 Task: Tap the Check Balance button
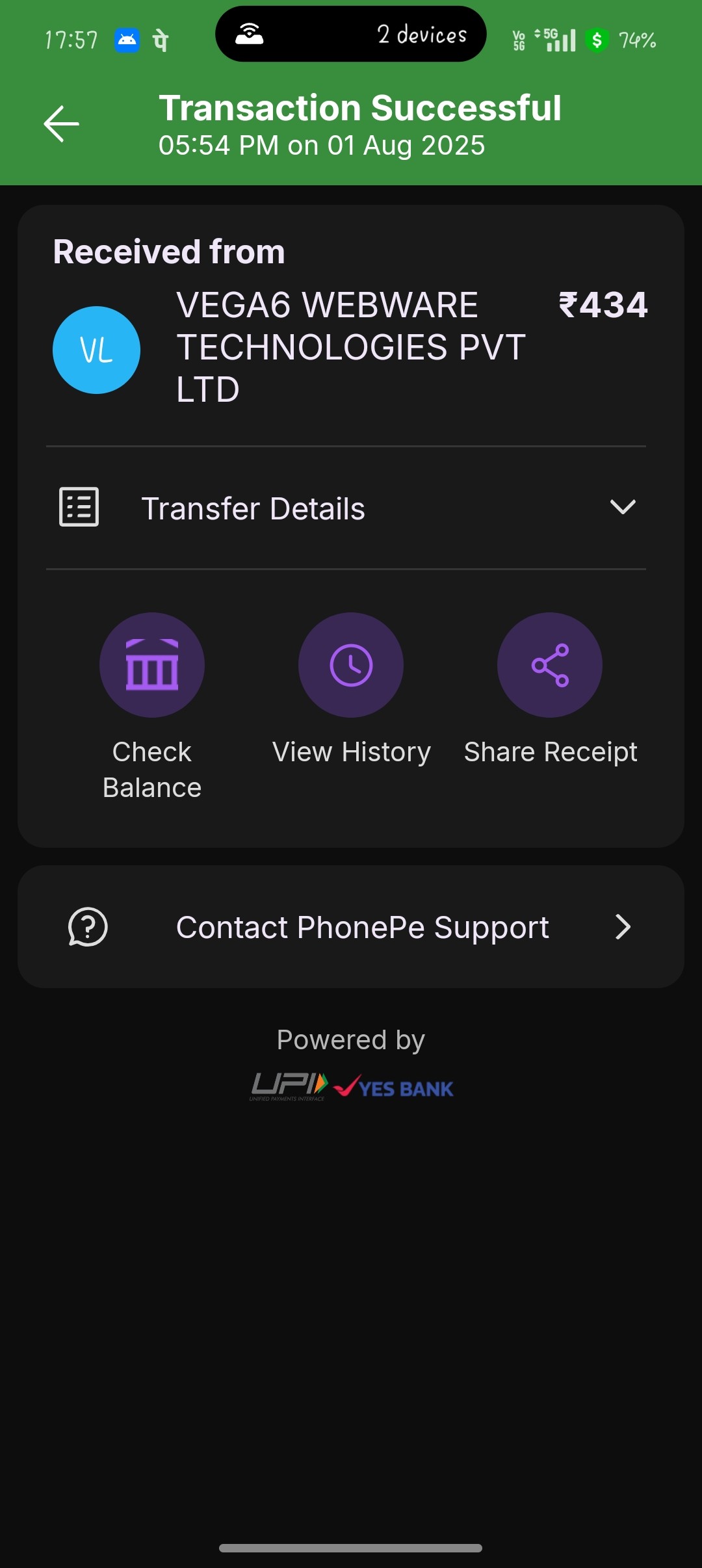pos(152,666)
